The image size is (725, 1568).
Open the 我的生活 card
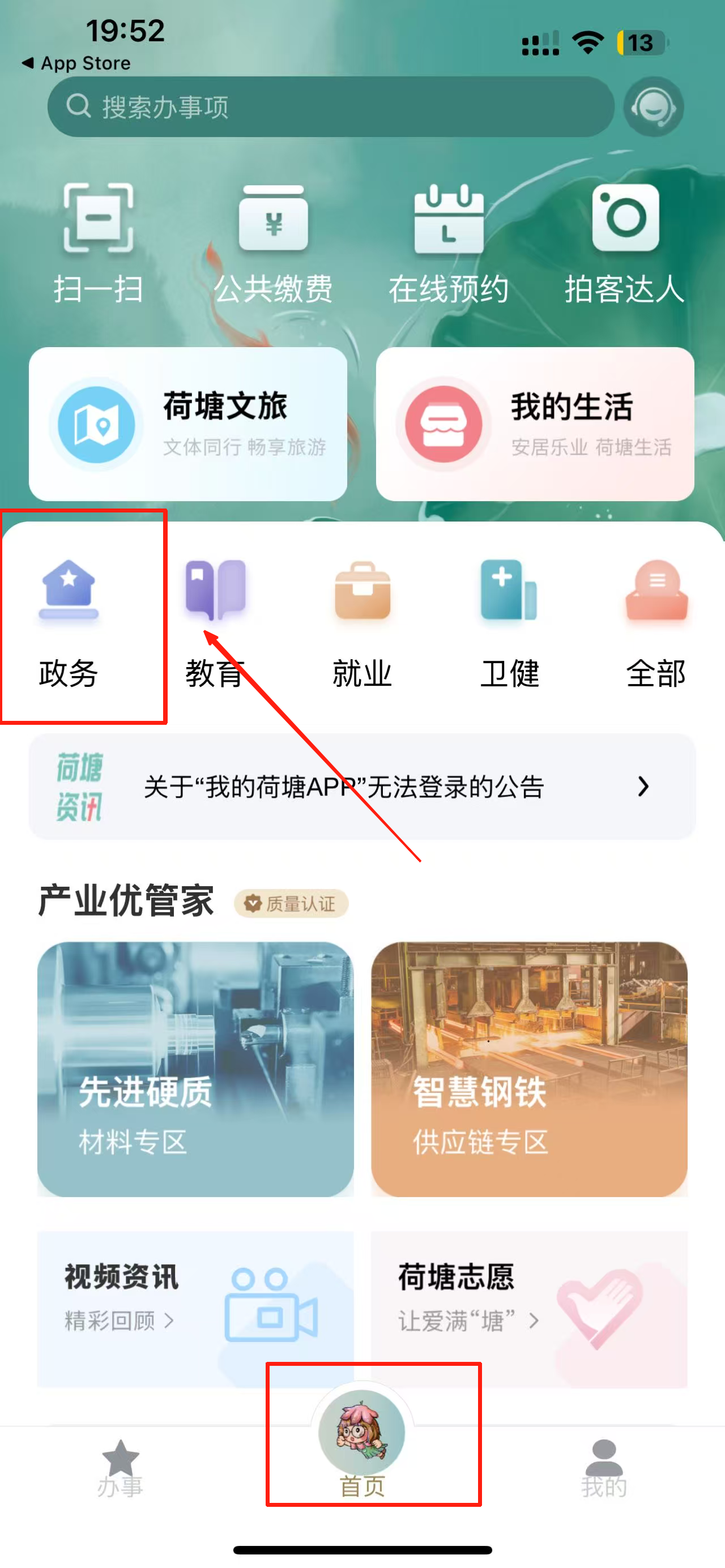pyautogui.click(x=535, y=424)
